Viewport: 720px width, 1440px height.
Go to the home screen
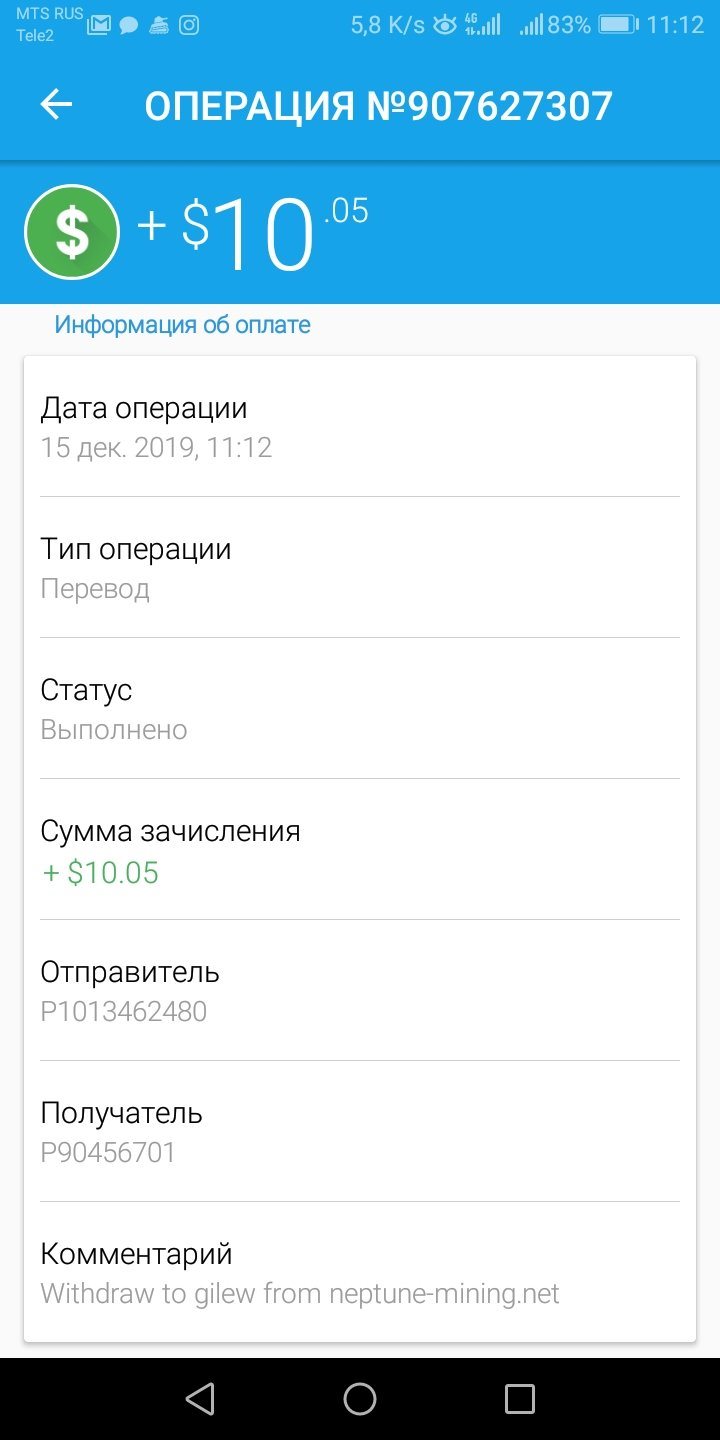(360, 1399)
